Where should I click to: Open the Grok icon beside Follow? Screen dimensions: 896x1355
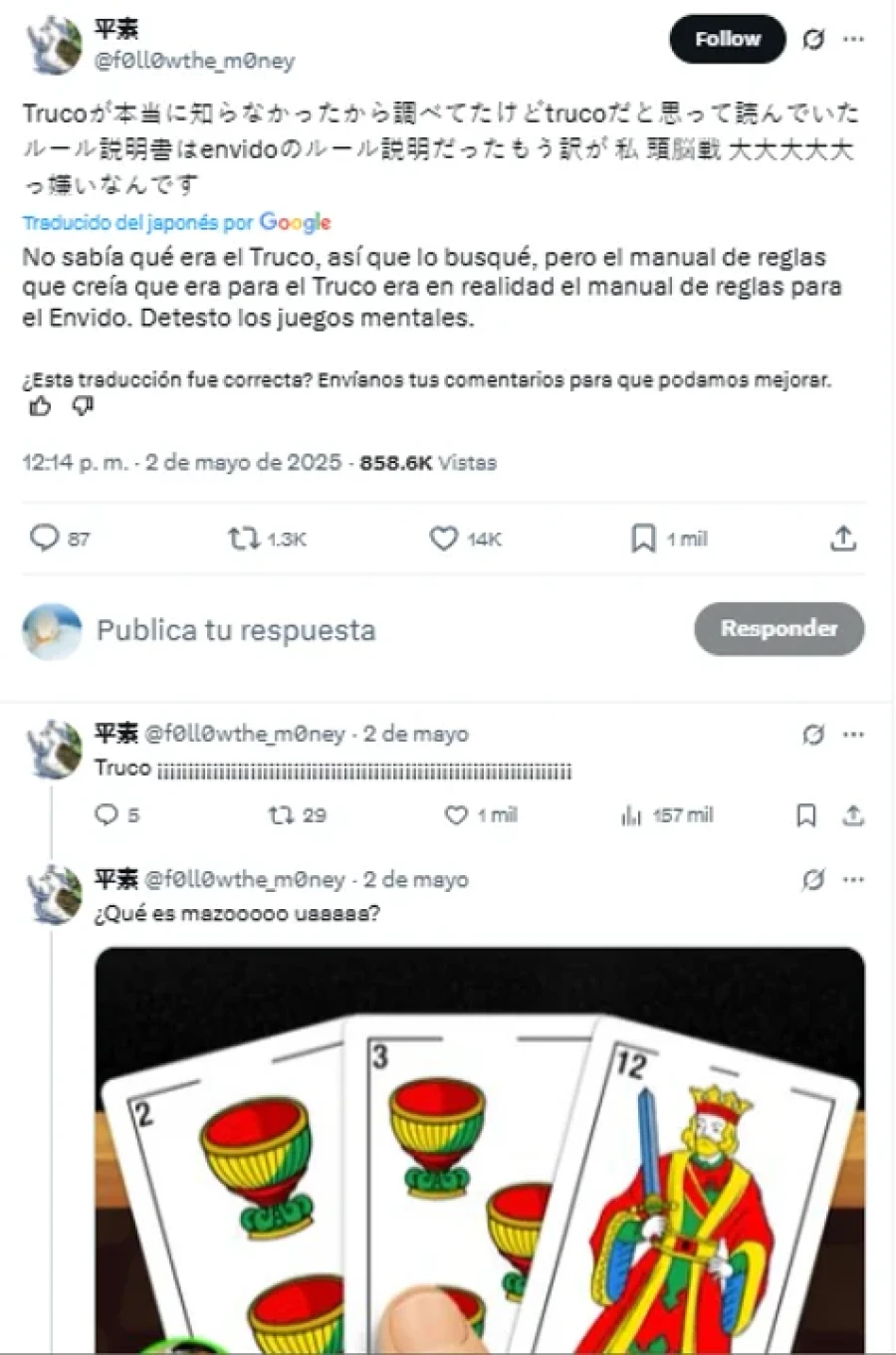pyautogui.click(x=813, y=40)
